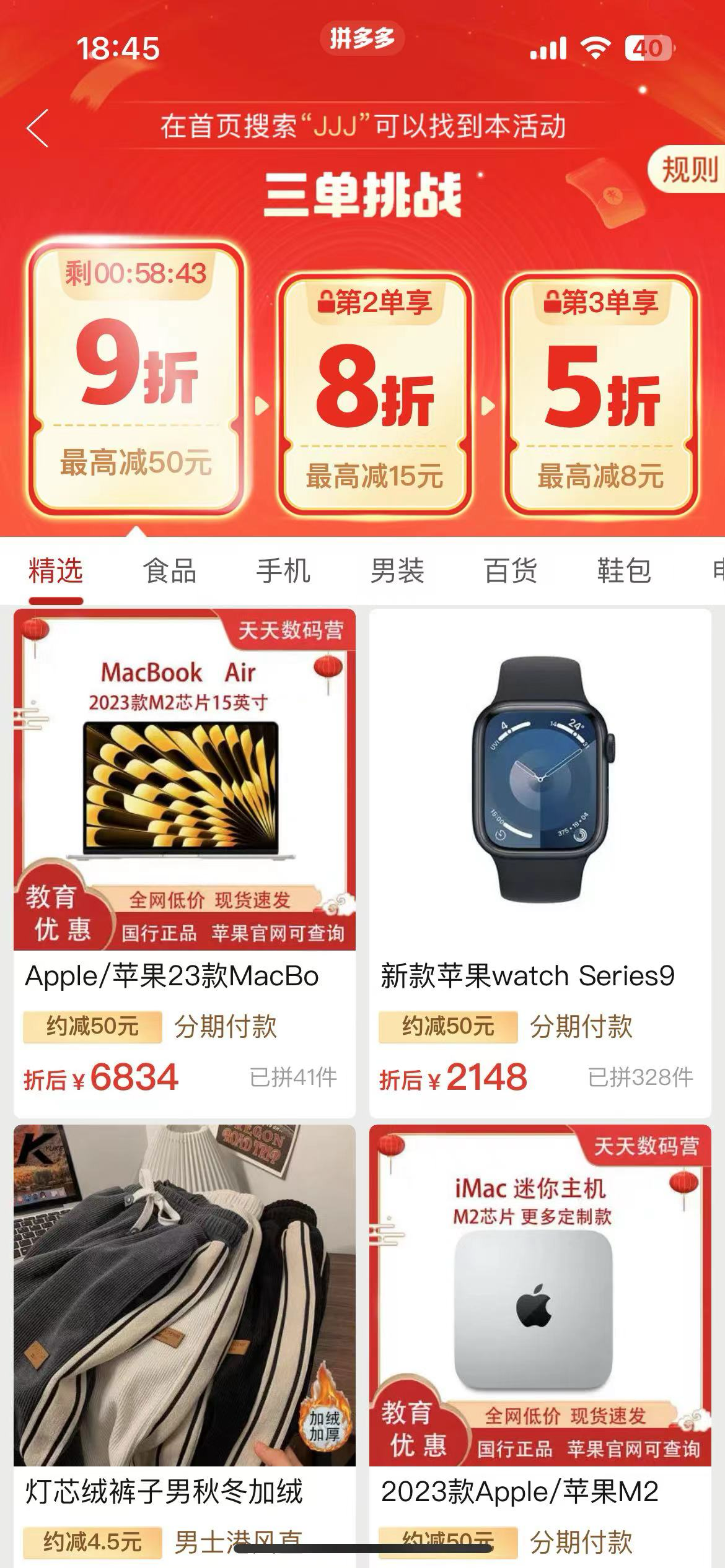Go back using the arrow icon

pyautogui.click(x=38, y=128)
